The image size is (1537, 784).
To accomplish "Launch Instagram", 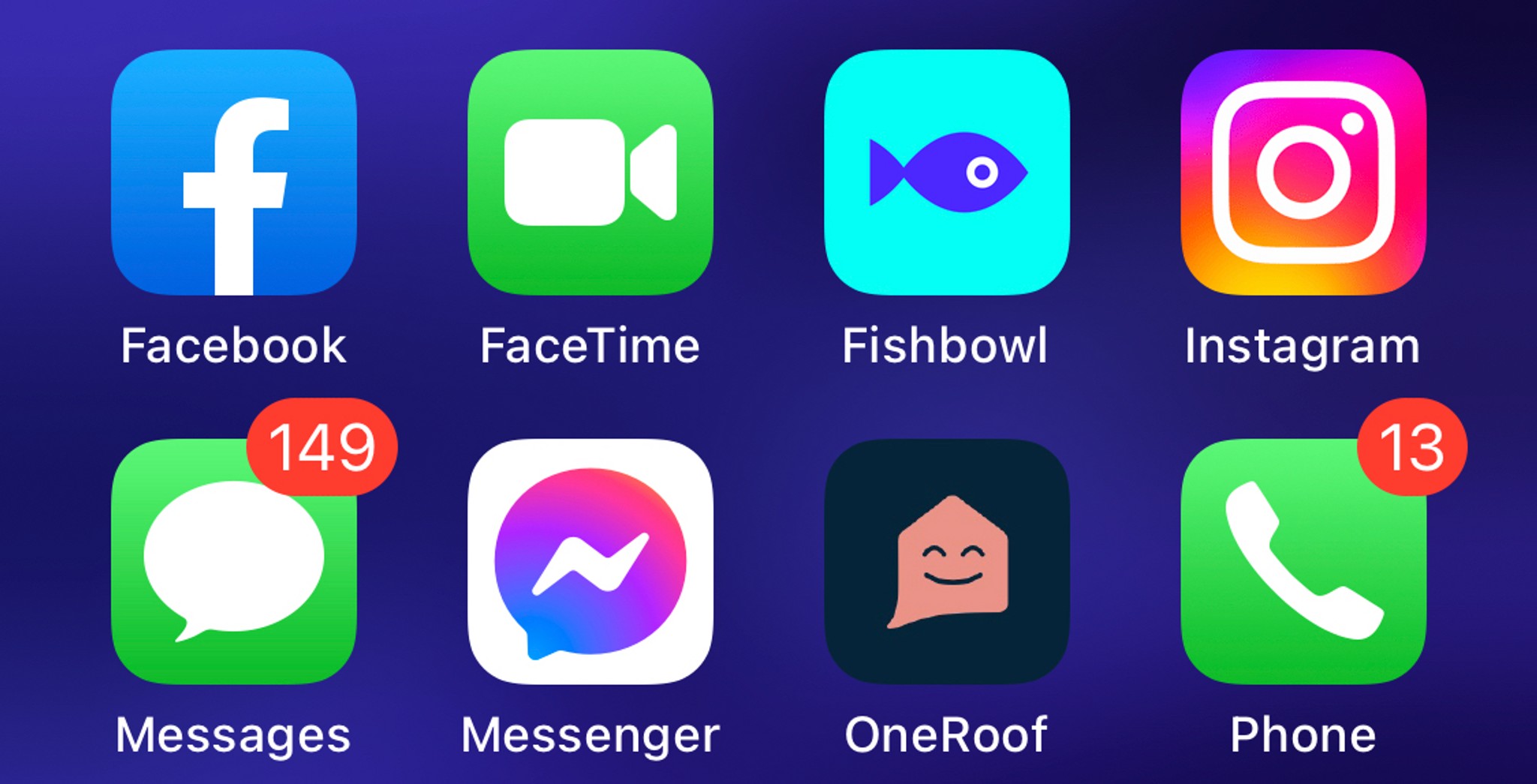I will coord(1303,173).
